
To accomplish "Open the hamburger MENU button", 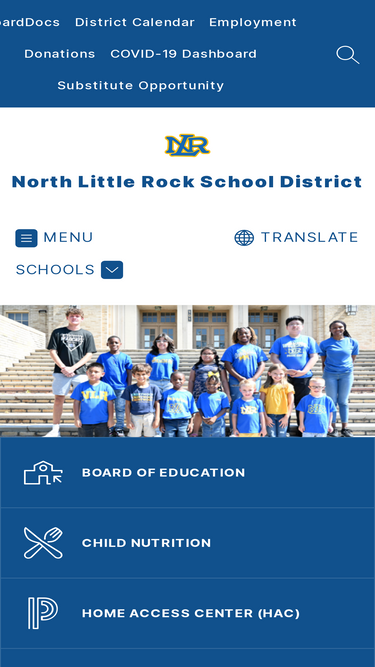I will tap(54, 237).
